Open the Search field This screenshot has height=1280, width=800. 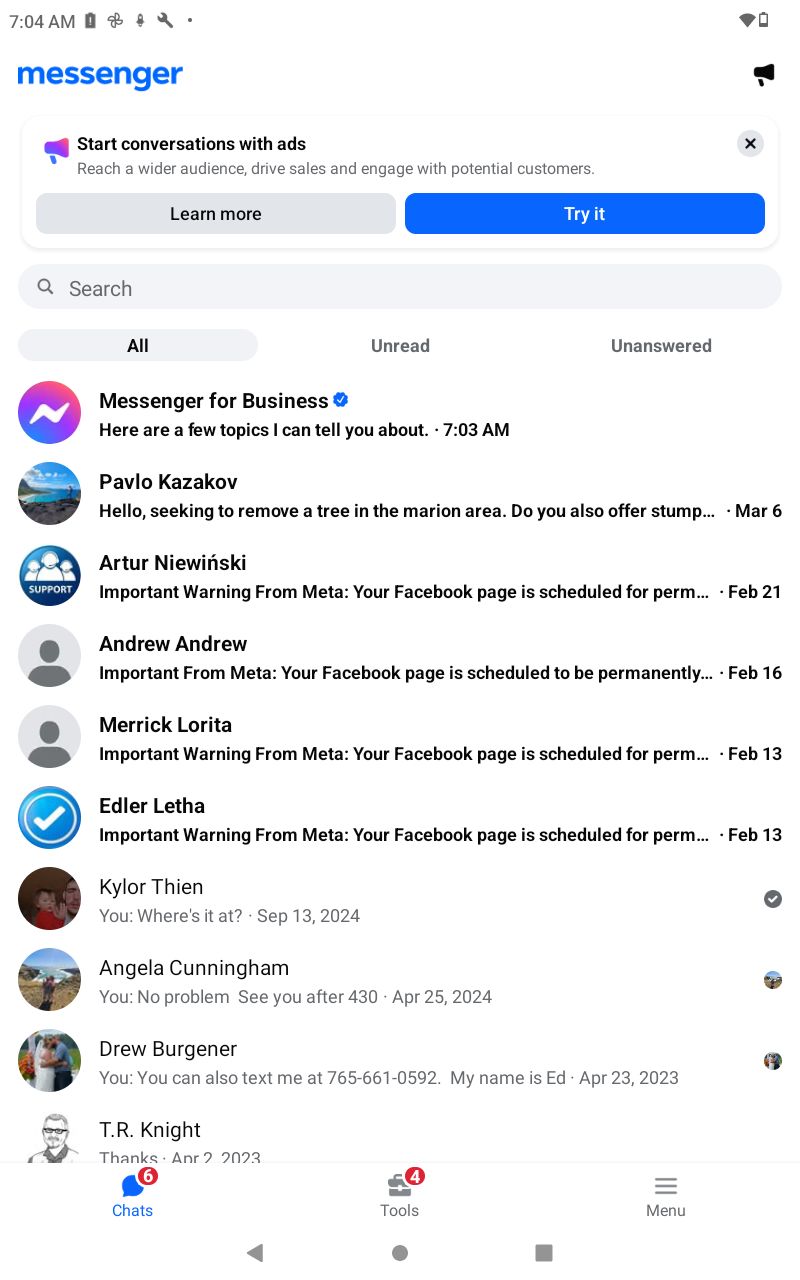point(400,288)
